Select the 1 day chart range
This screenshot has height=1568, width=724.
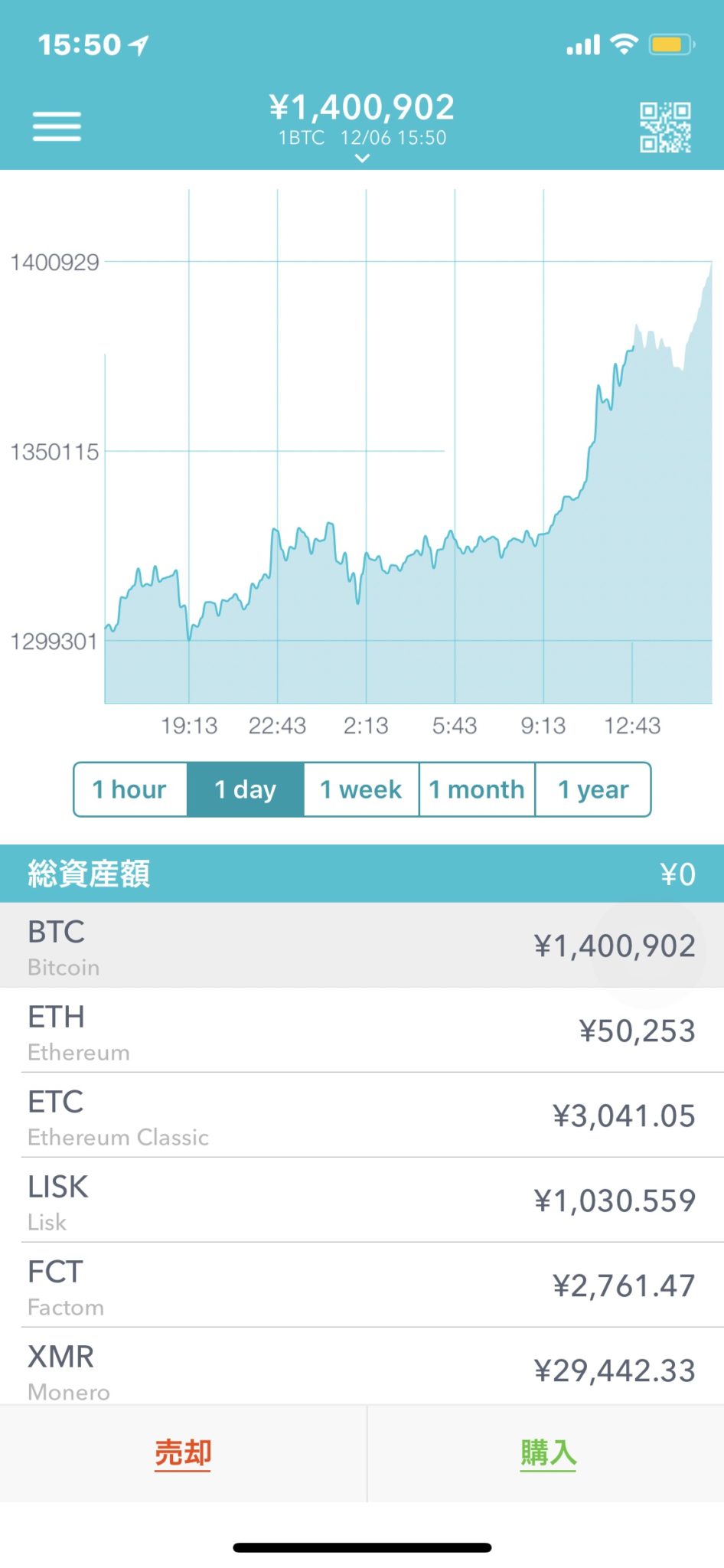[x=246, y=789]
